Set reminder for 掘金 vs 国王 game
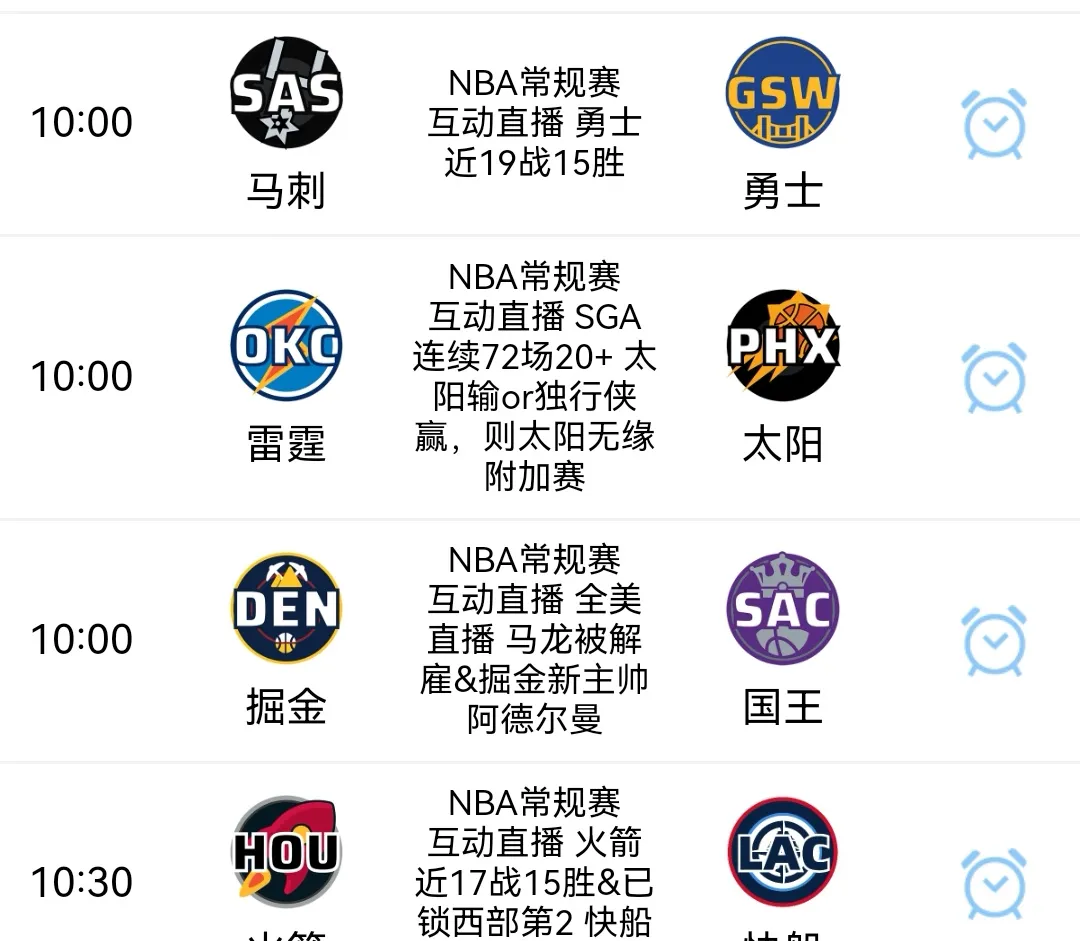The width and height of the screenshot is (1080, 941). tap(994, 641)
